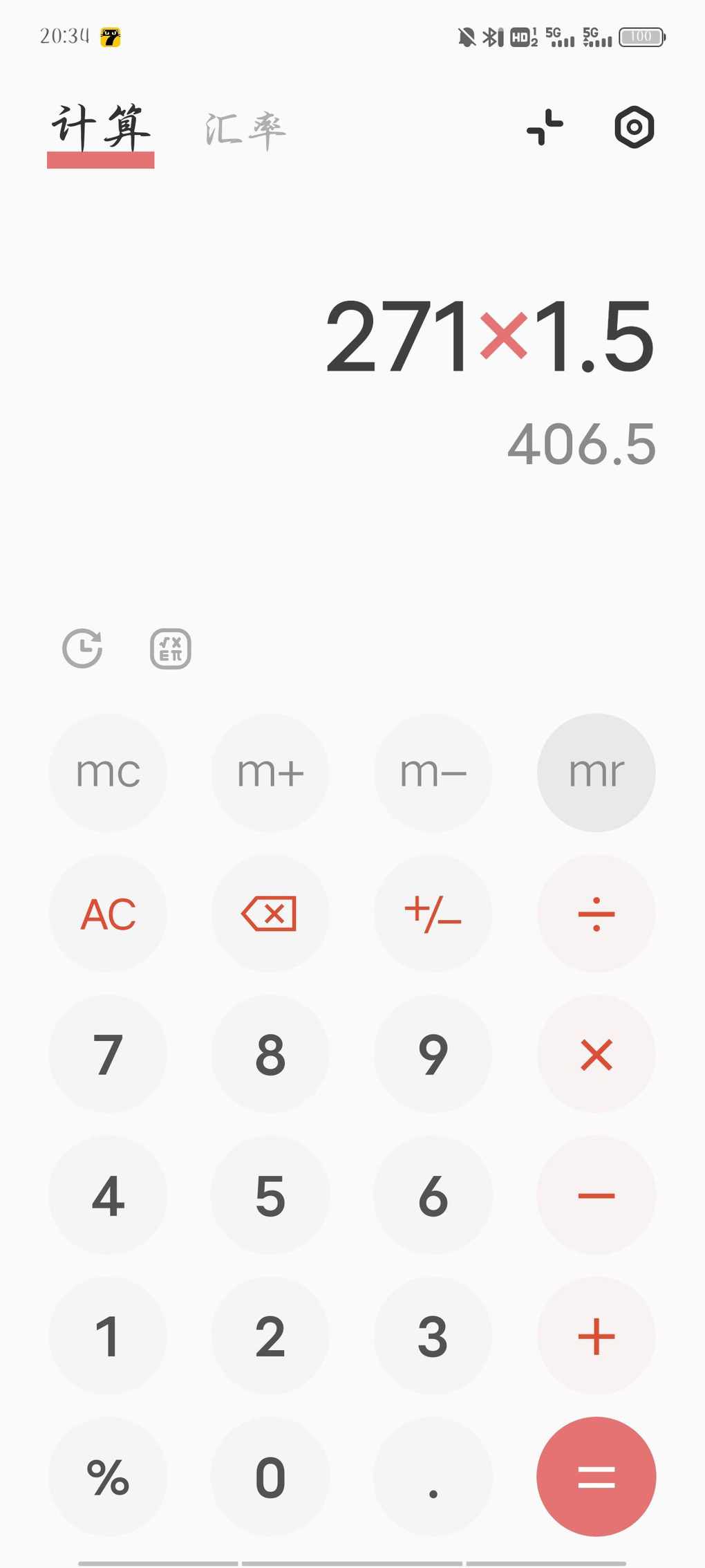The width and height of the screenshot is (705, 1568).
Task: Switch to the 汇率 tab
Action: coord(245,129)
